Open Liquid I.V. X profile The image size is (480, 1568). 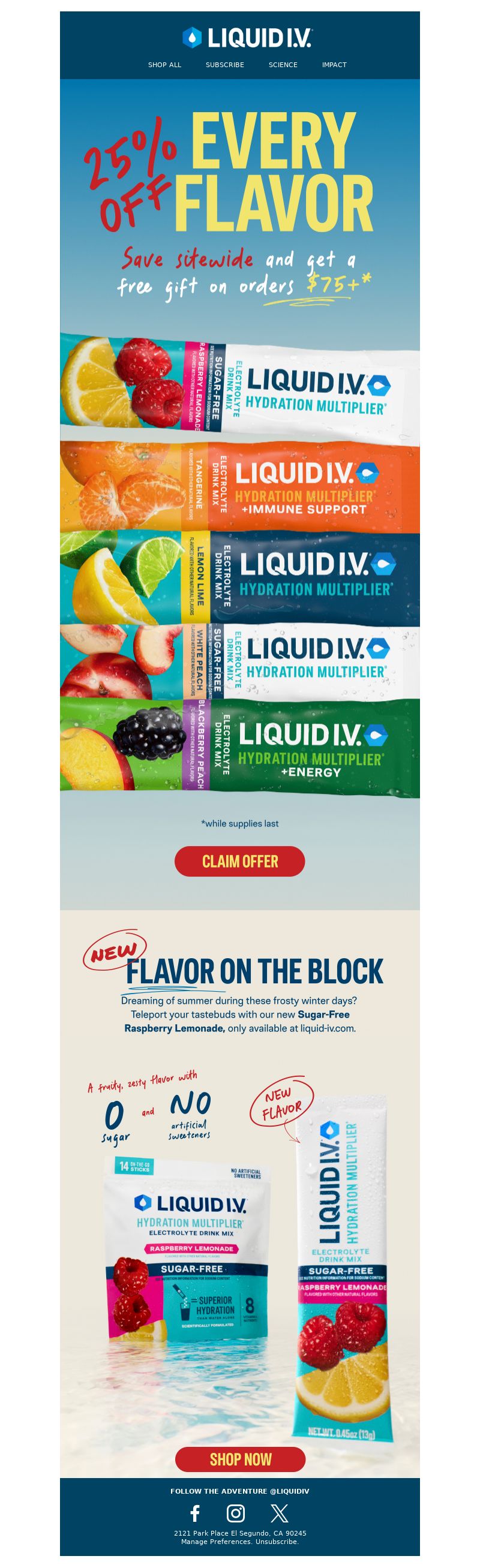pyautogui.click(x=279, y=1513)
